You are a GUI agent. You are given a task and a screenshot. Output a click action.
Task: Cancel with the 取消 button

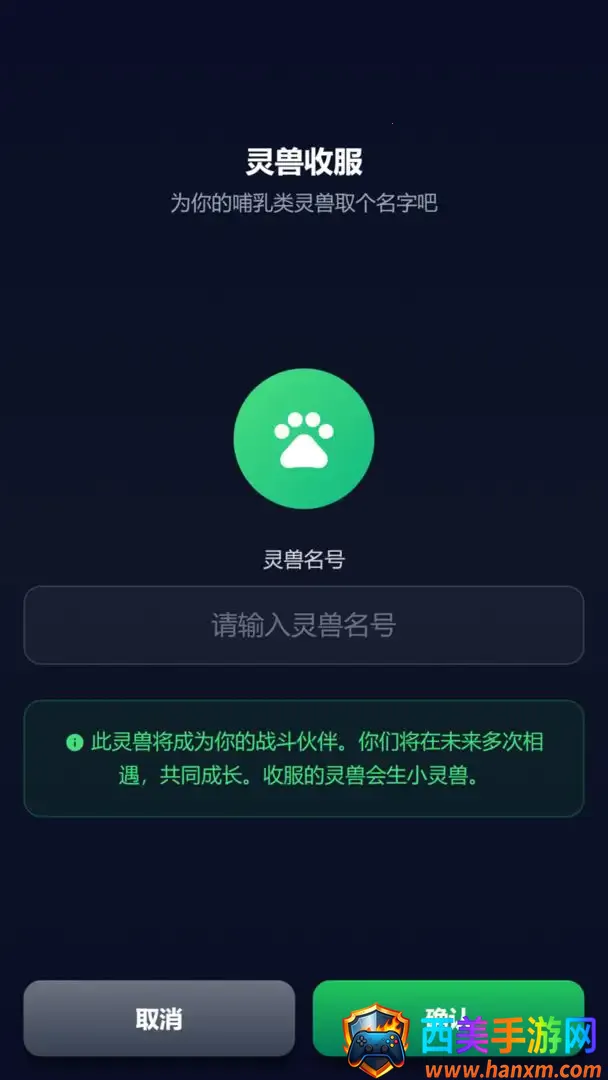(159, 1018)
